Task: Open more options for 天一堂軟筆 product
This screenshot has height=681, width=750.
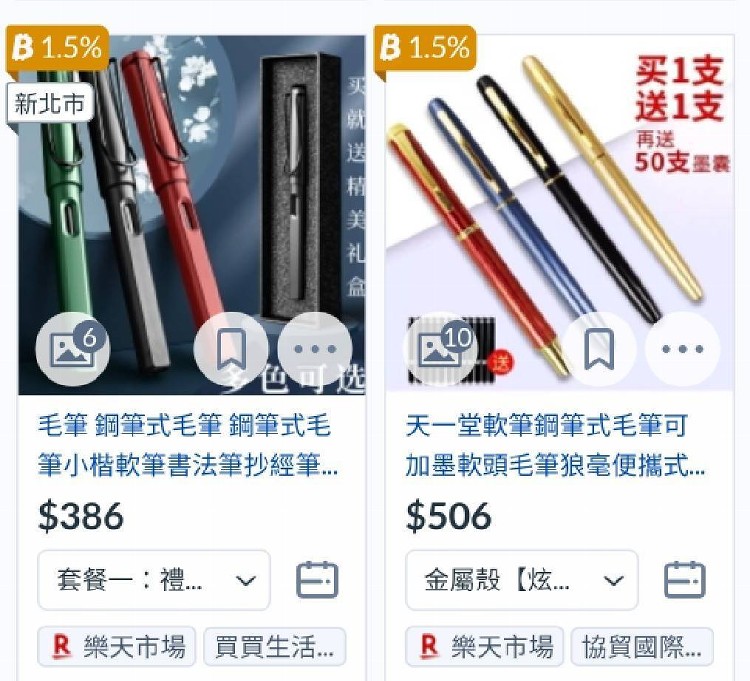Action: click(683, 349)
